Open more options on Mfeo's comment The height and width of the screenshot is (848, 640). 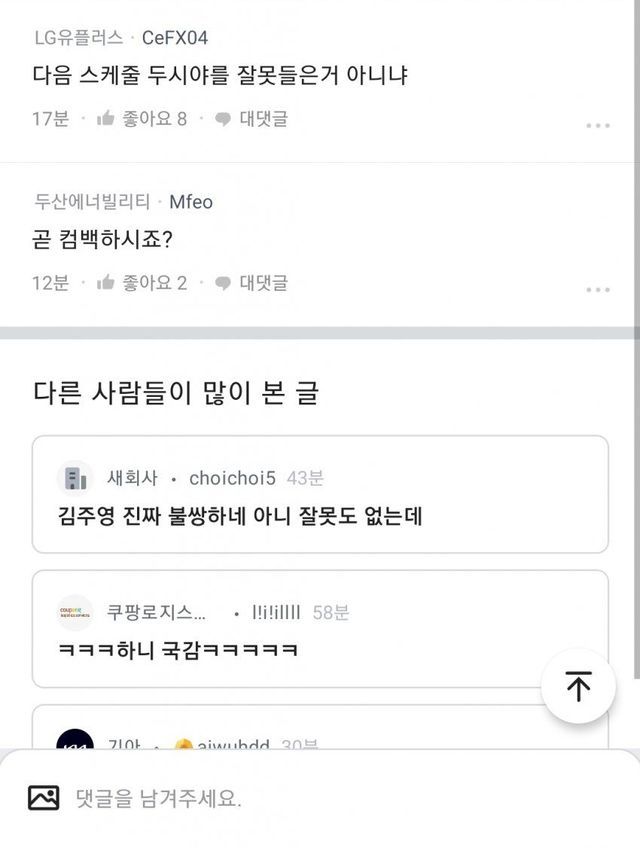point(598,290)
